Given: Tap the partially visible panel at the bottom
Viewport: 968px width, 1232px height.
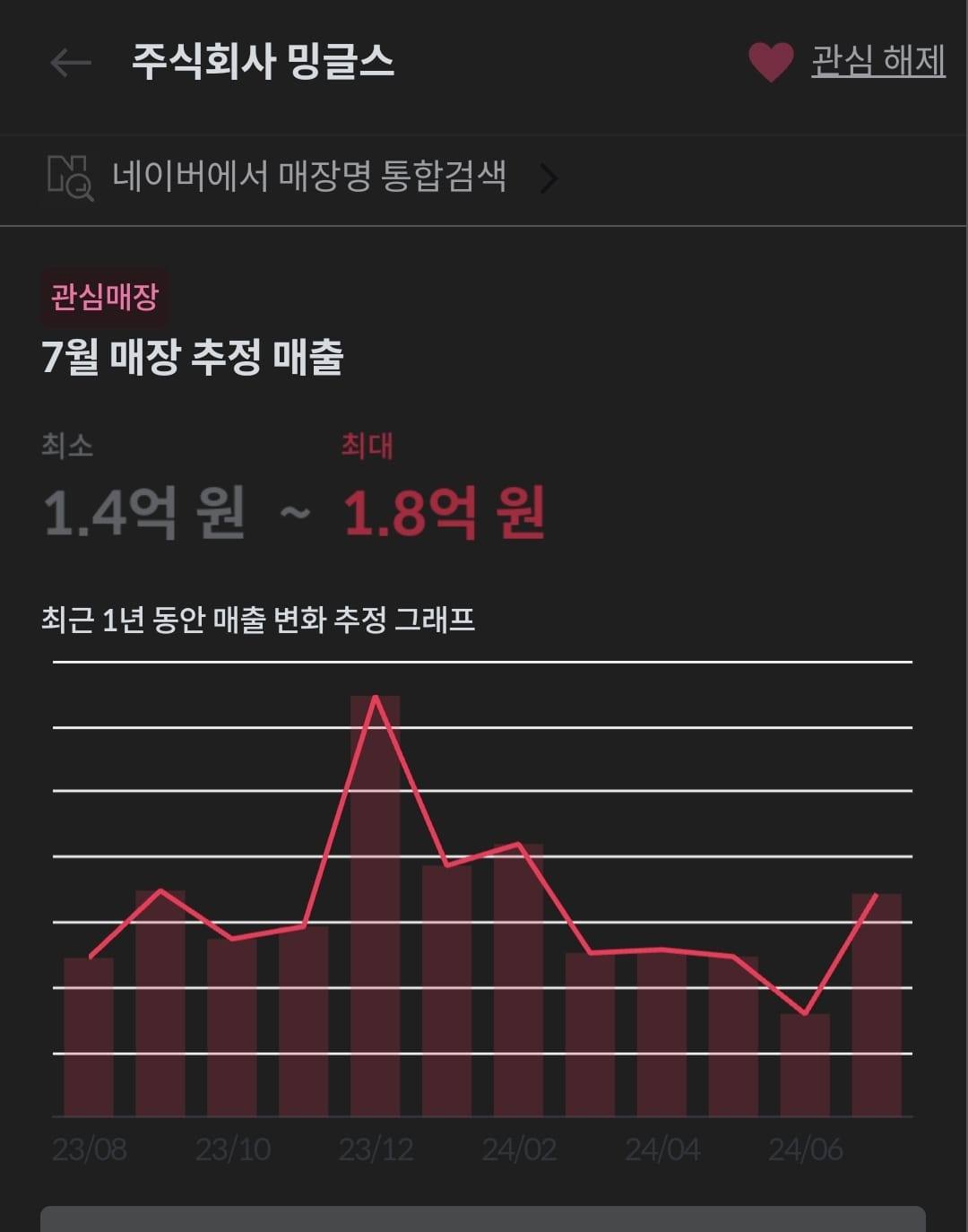Looking at the screenshot, I should (484, 1219).
